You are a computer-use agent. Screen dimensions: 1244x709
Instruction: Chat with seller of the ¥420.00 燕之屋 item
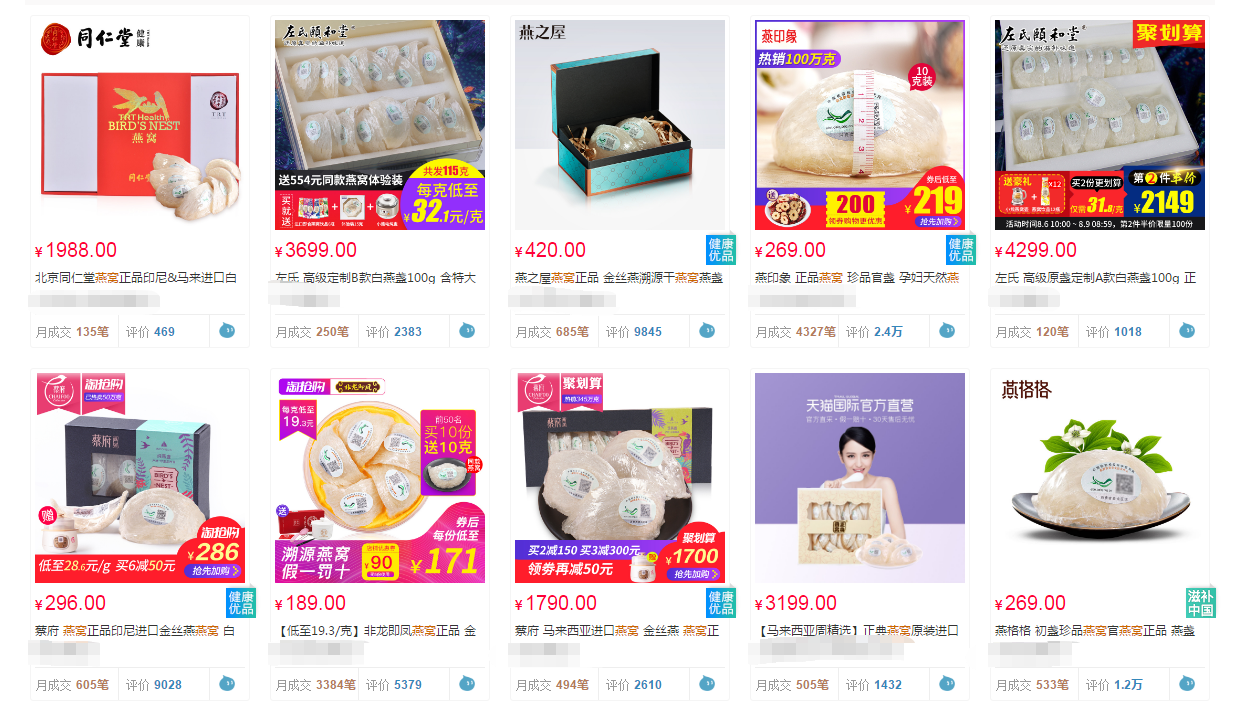click(707, 331)
